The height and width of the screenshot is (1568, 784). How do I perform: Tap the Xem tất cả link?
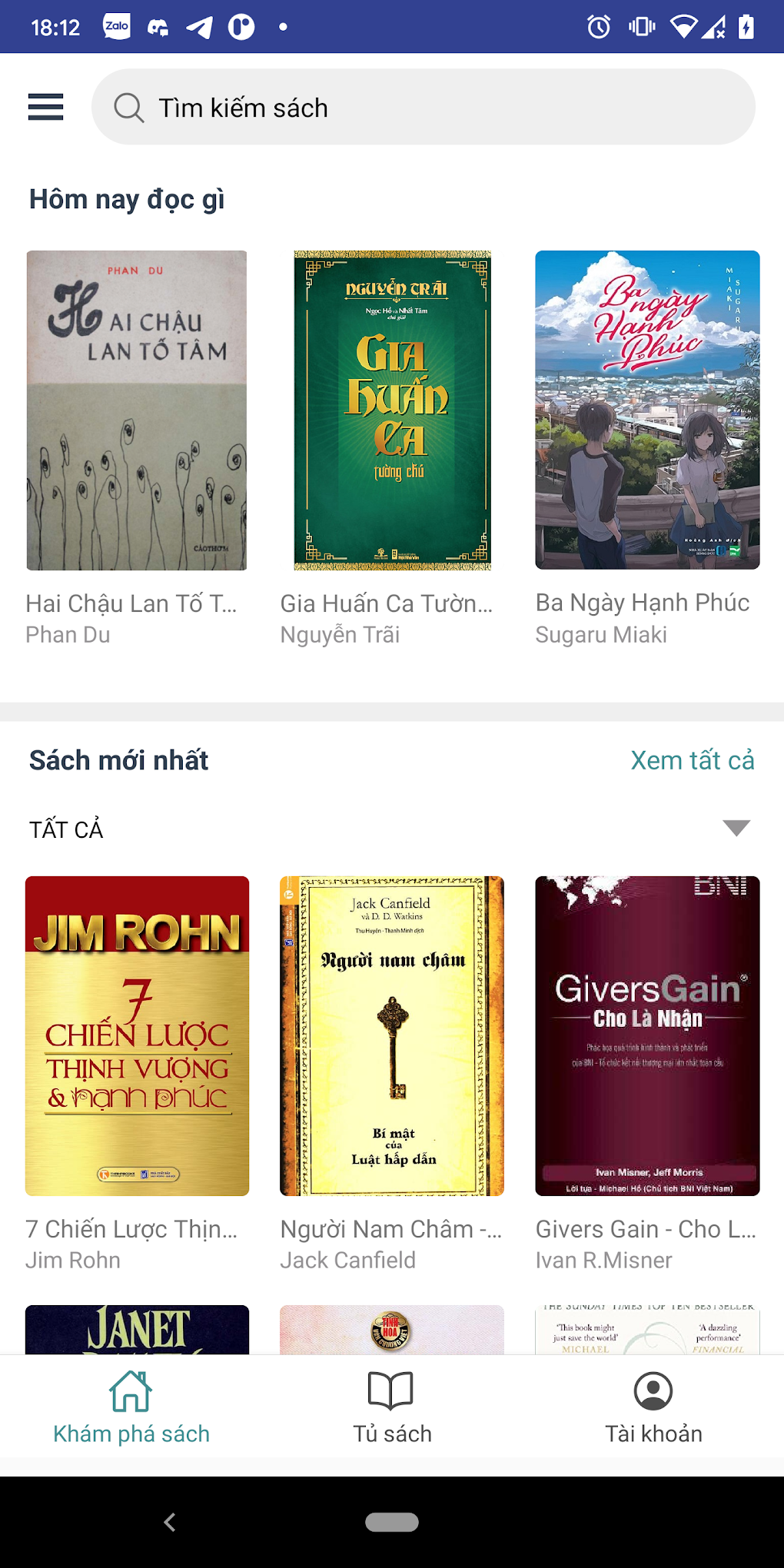point(692,760)
